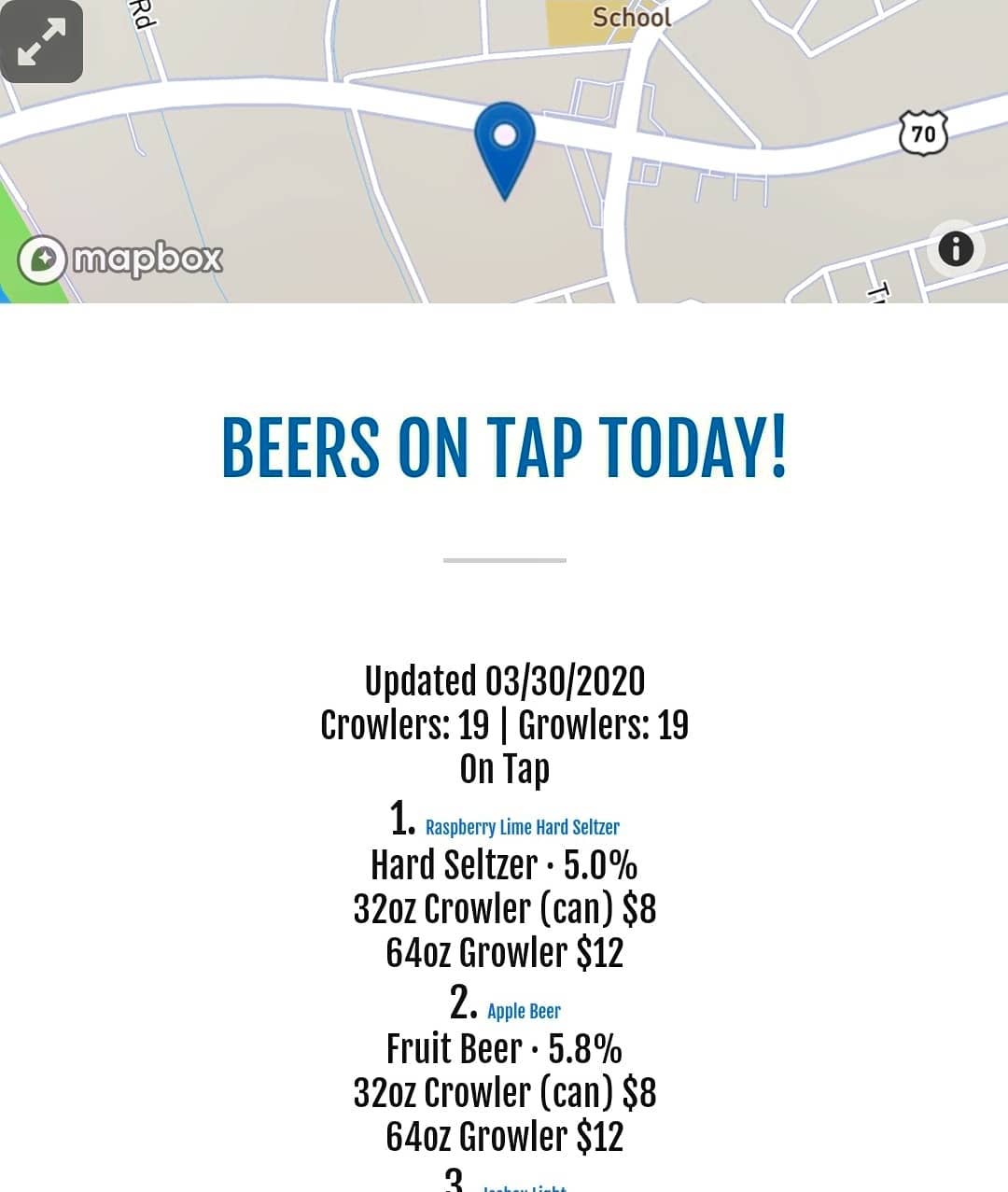The width and height of the screenshot is (1008, 1192).
Task: Open the Raspberry Lime Hard Seltzer link
Action: (x=522, y=827)
